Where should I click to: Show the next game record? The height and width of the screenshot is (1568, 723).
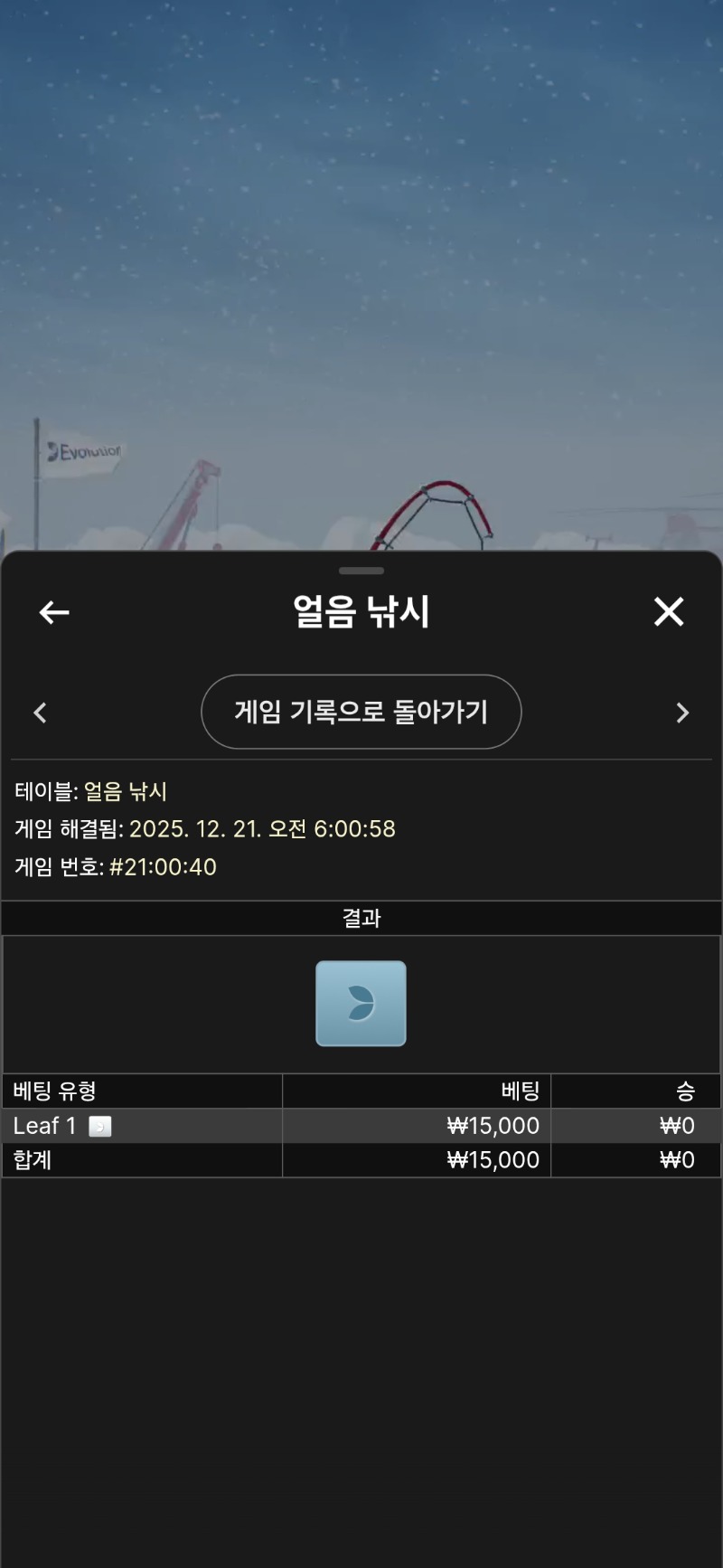[x=682, y=713]
